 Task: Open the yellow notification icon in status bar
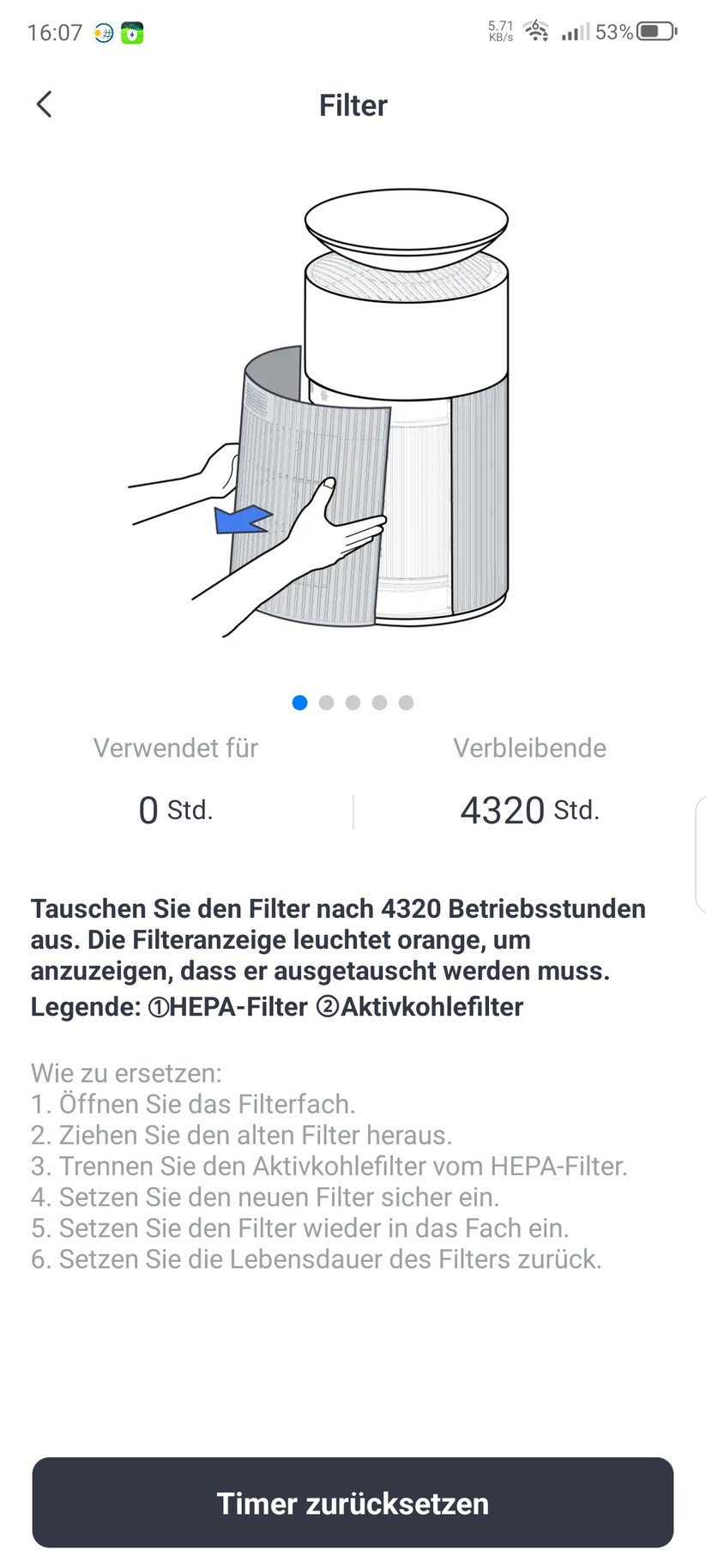(x=102, y=33)
